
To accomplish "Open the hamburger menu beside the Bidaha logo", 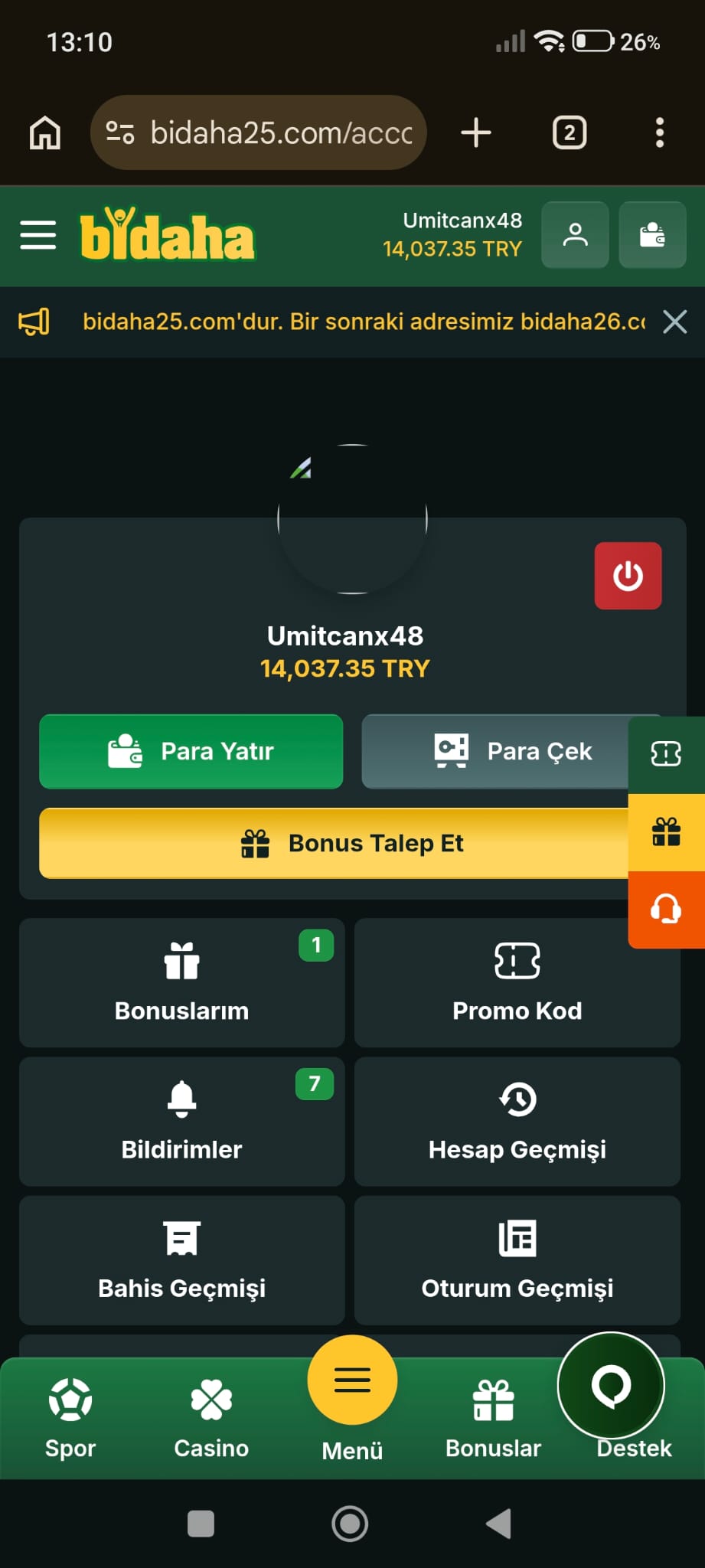I will 38,235.
